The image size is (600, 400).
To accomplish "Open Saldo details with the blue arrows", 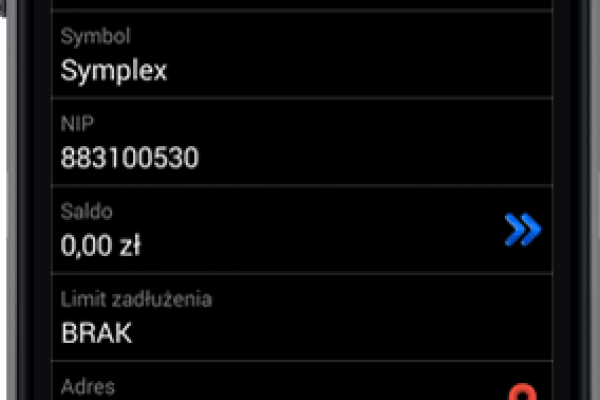I will (522, 230).
